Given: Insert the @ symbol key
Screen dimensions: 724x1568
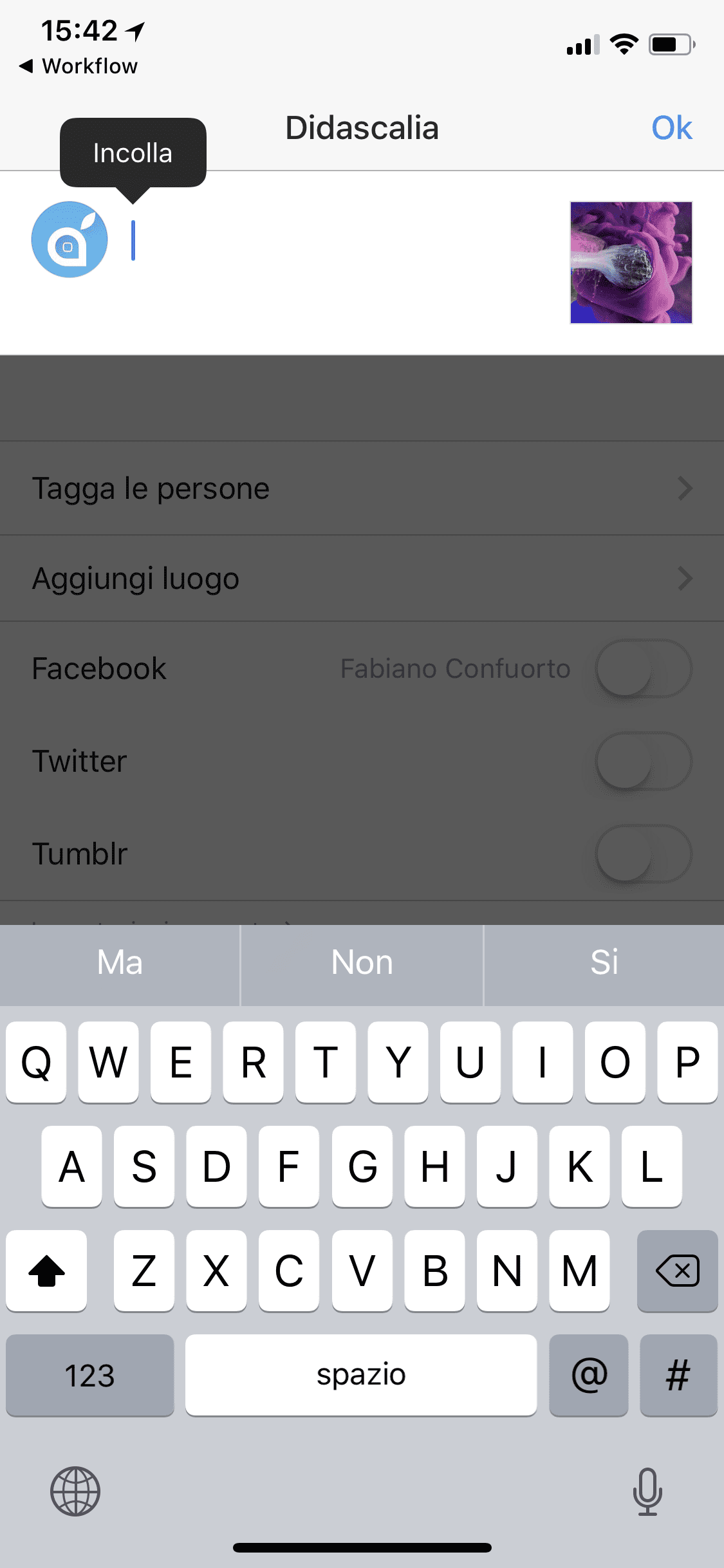Looking at the screenshot, I should tap(589, 1375).
